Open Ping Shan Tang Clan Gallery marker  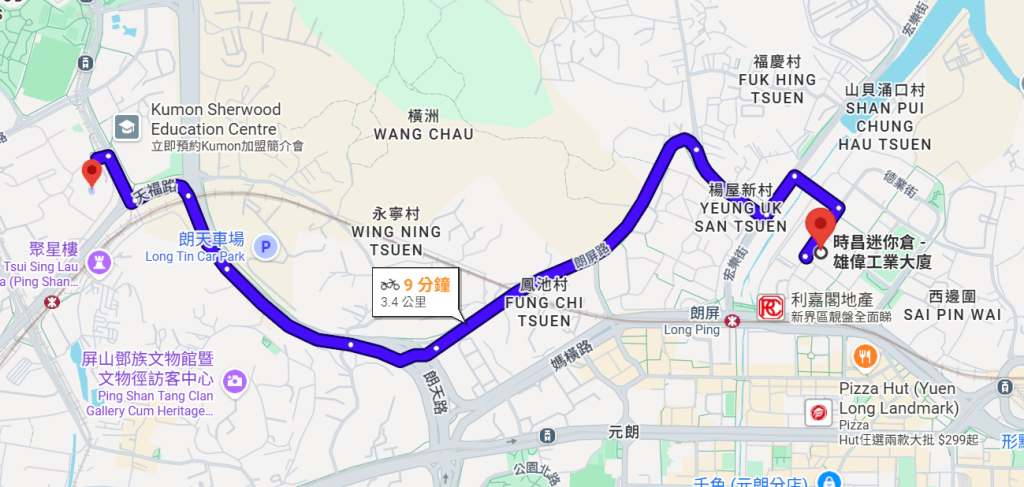235,380
